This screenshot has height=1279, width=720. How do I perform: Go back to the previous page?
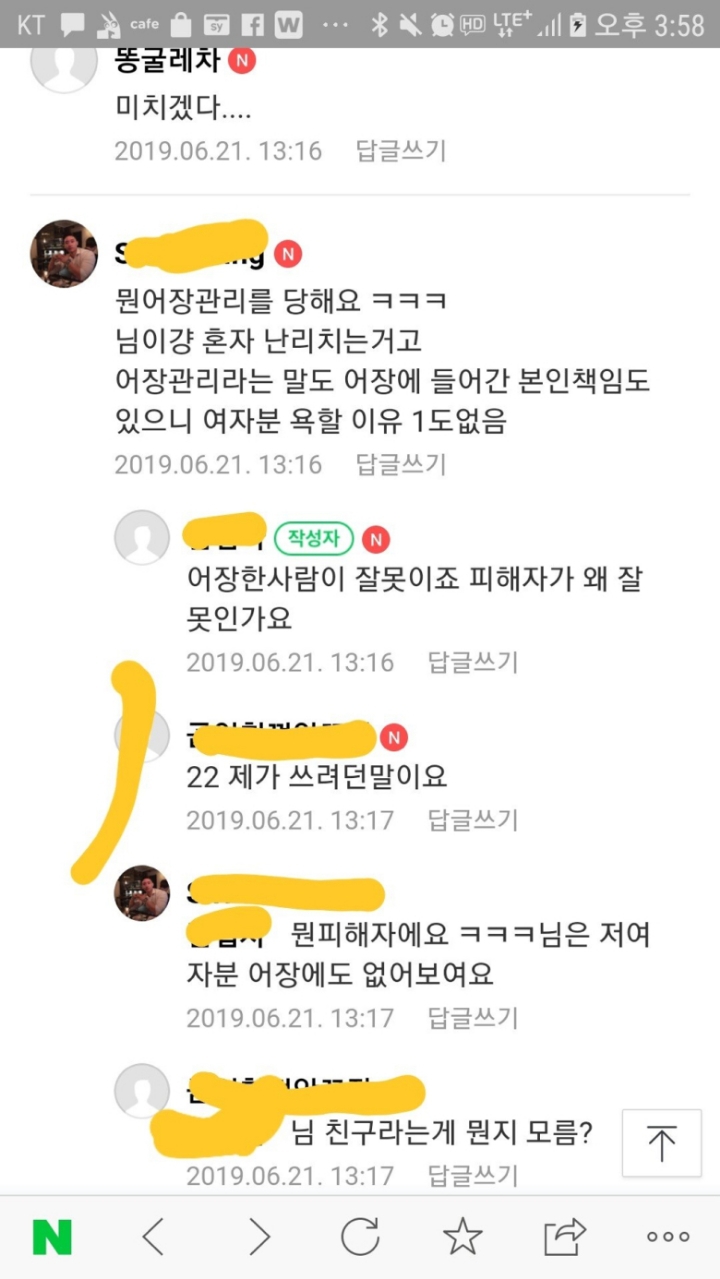click(x=153, y=1237)
